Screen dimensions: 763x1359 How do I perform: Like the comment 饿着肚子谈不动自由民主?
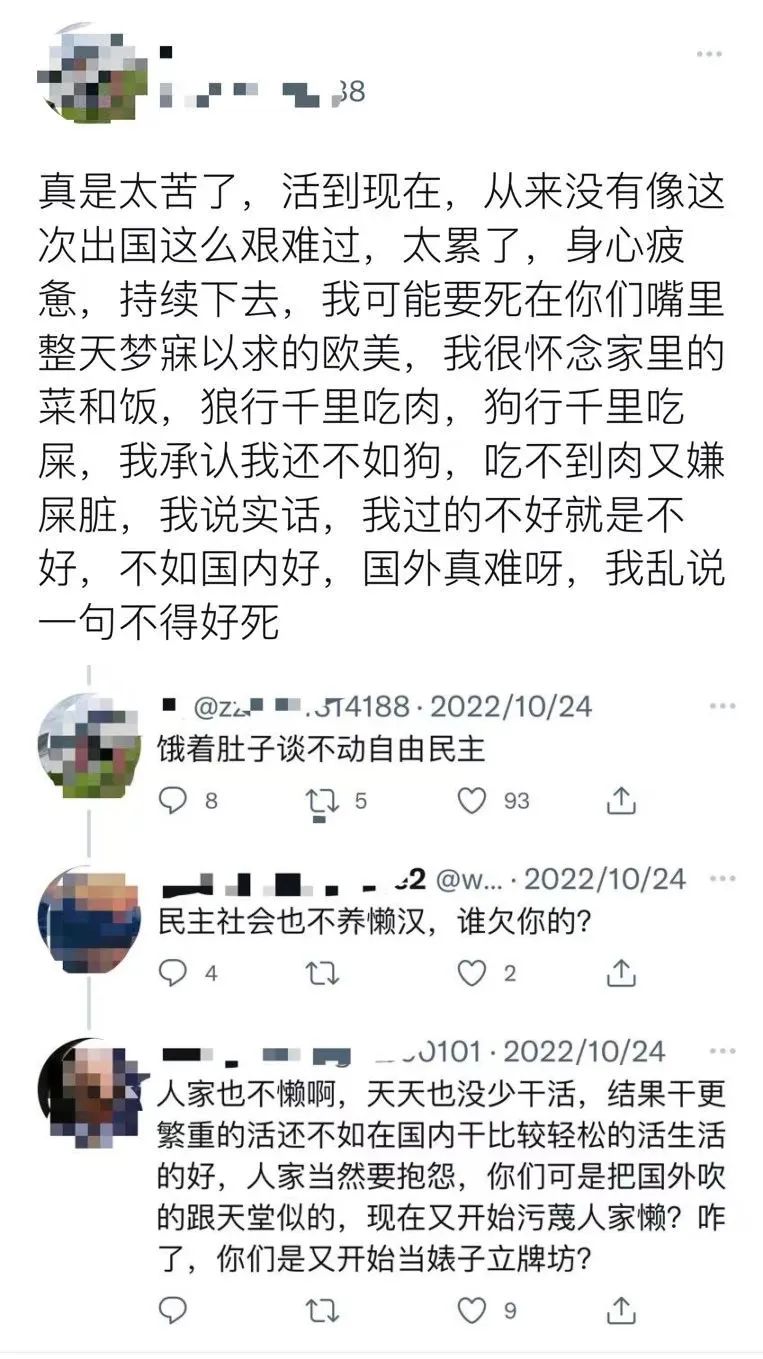472,800
